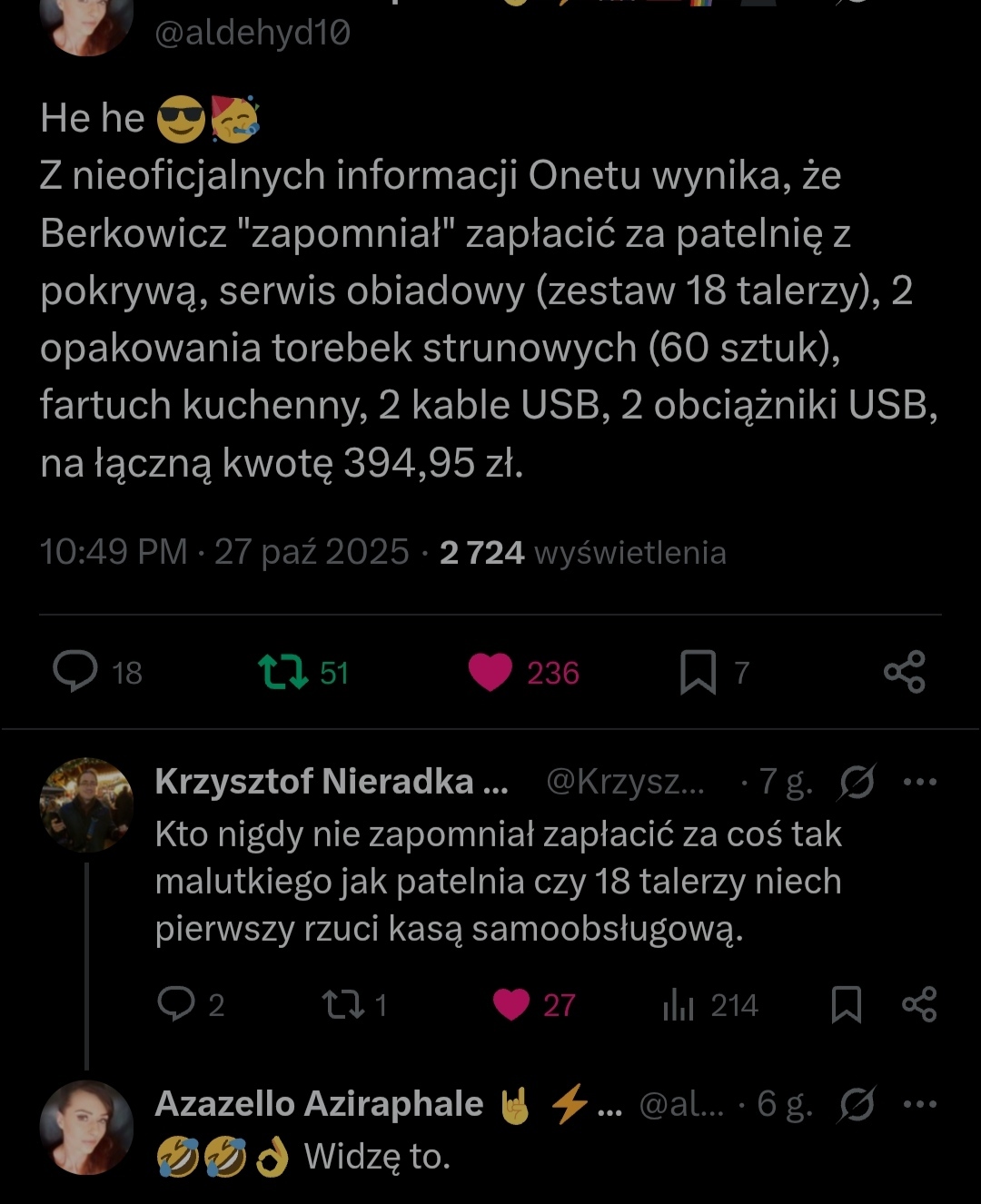981x1204 pixels.
Task: Open Krzysztof Nieradka's profile picture
Action: [x=87, y=804]
